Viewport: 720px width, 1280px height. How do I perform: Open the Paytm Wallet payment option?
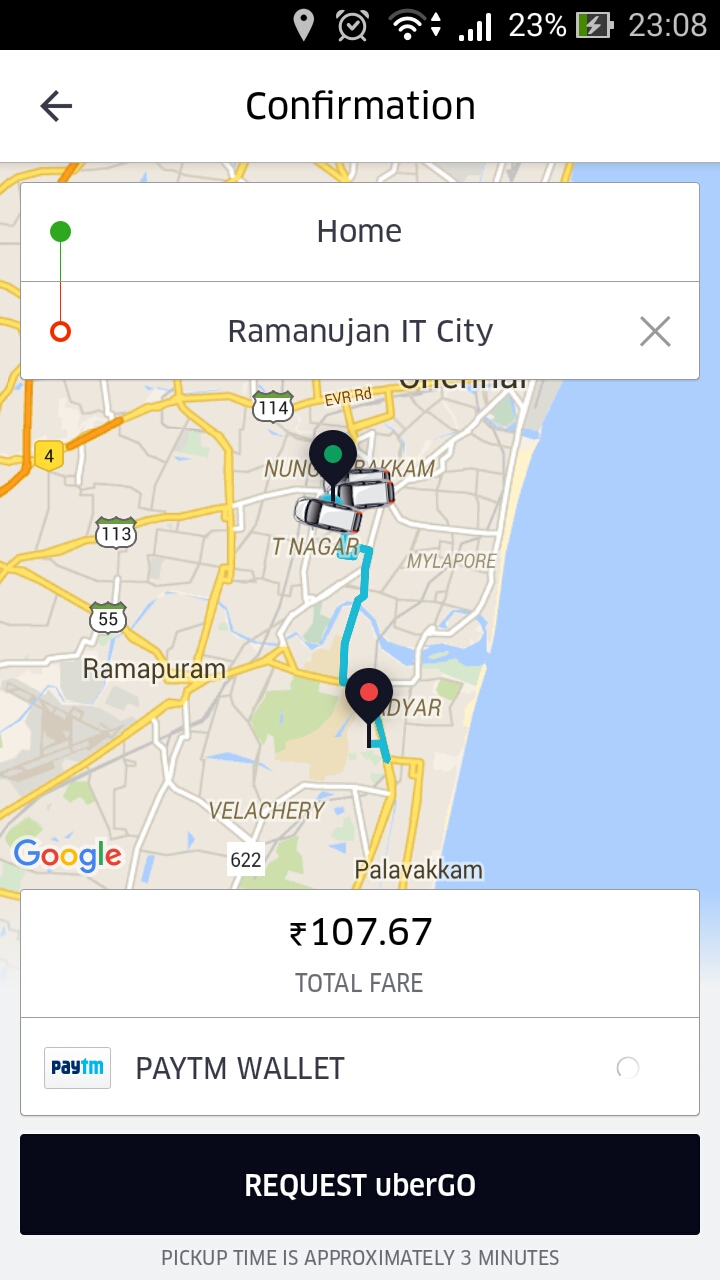[x=360, y=1068]
